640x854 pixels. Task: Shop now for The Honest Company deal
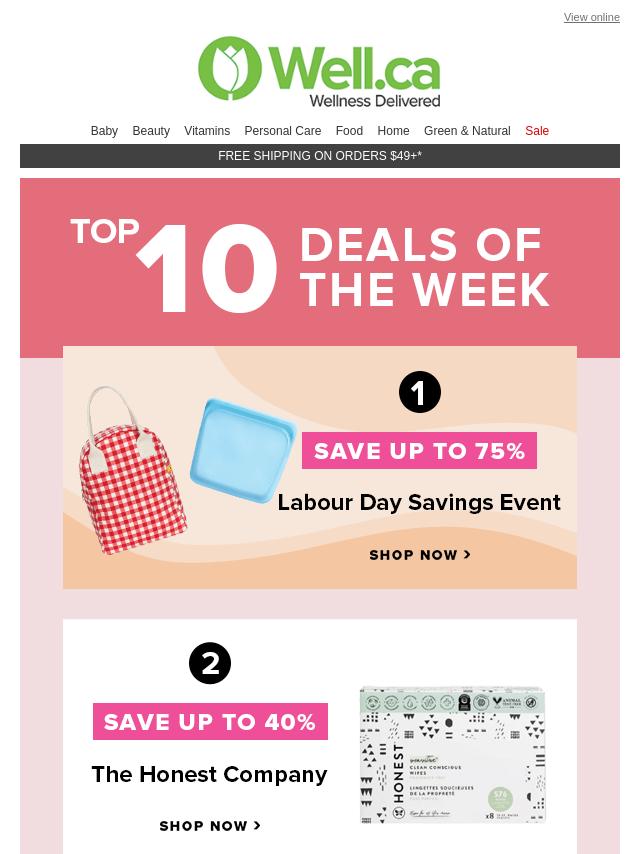tap(210, 826)
